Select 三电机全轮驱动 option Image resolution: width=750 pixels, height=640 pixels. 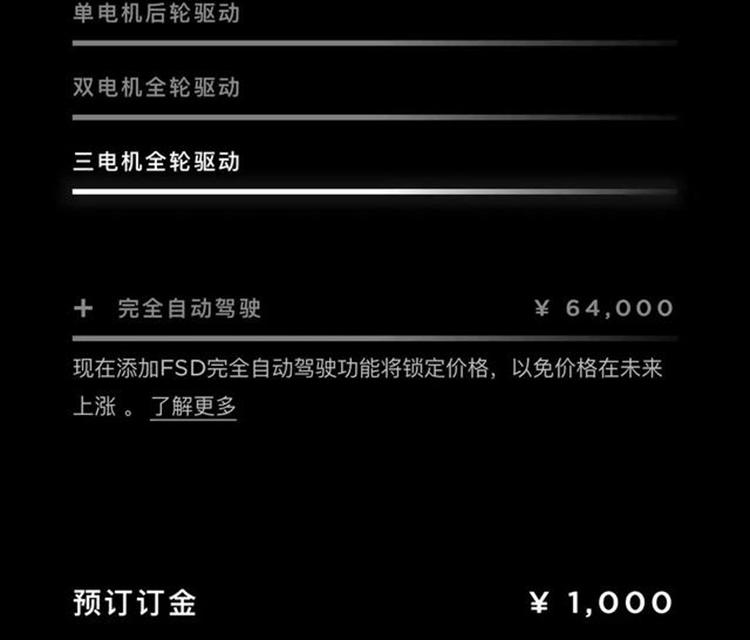[156, 162]
